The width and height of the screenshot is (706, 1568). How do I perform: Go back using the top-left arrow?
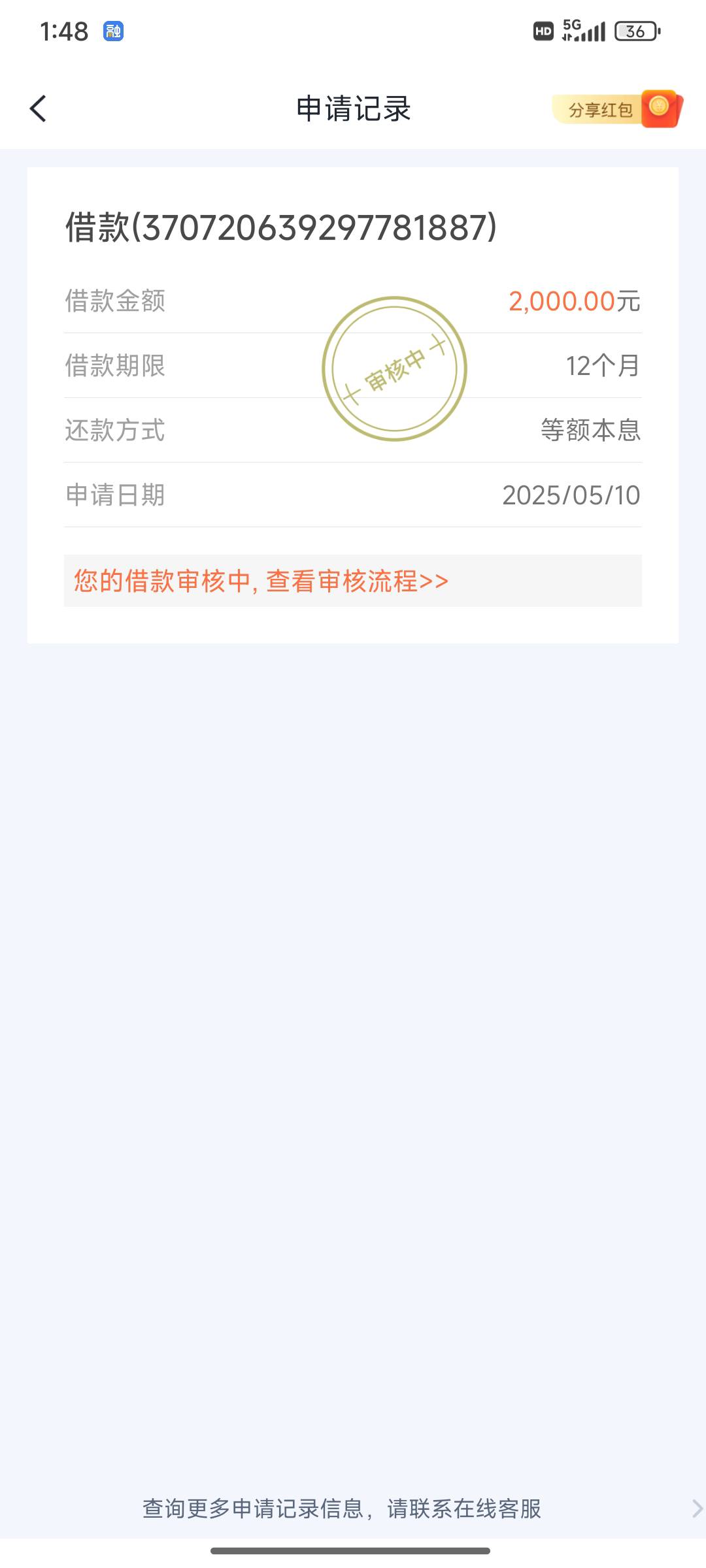(38, 108)
